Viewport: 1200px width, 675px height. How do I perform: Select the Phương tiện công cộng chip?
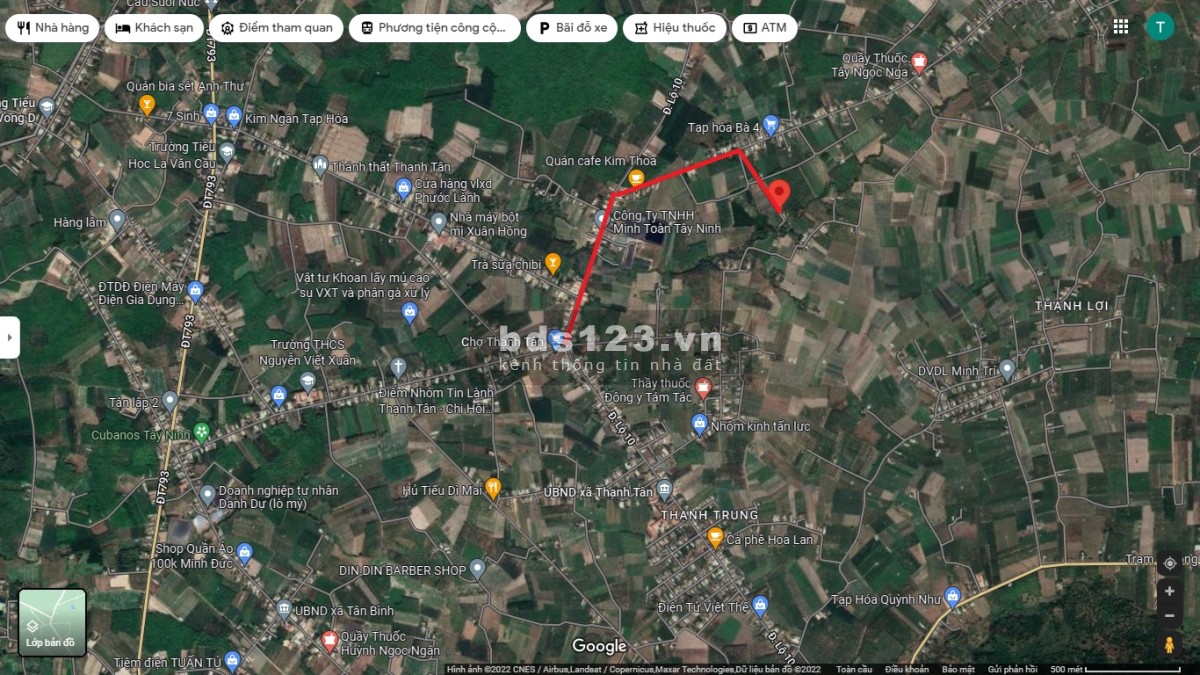point(434,28)
